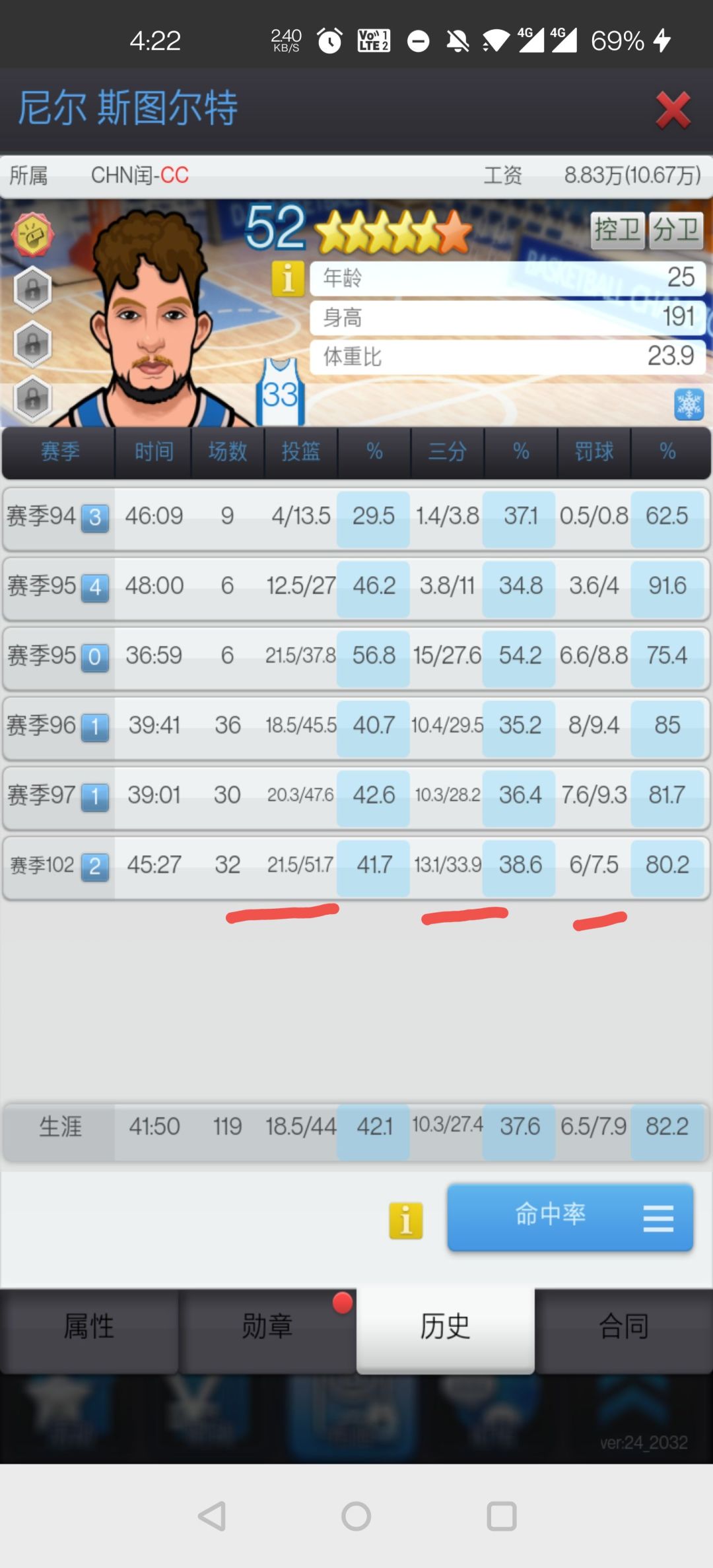713x1568 pixels.
Task: Open the 勋章 tab with red dot
Action: pyautogui.click(x=267, y=1326)
